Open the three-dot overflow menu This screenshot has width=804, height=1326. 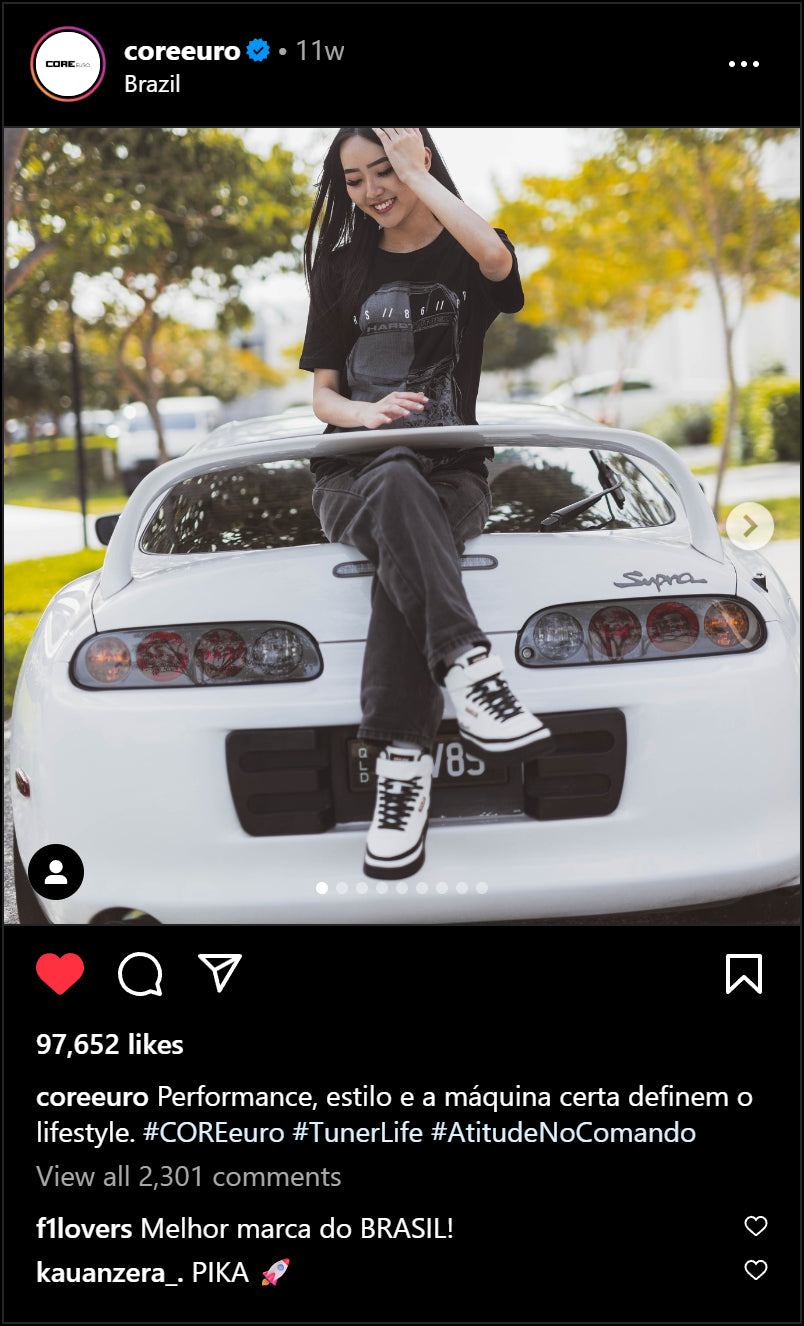743,64
